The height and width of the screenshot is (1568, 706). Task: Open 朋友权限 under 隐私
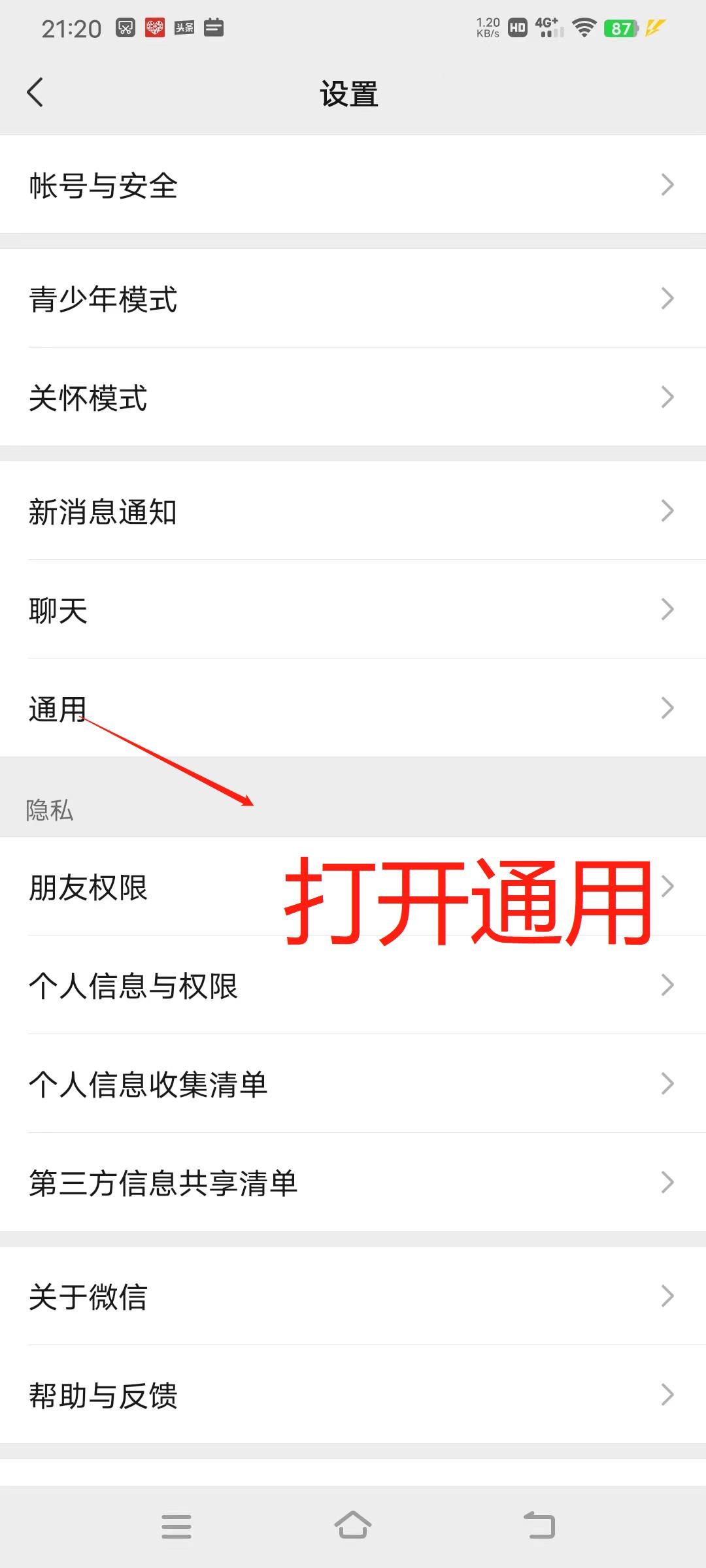pos(131,887)
